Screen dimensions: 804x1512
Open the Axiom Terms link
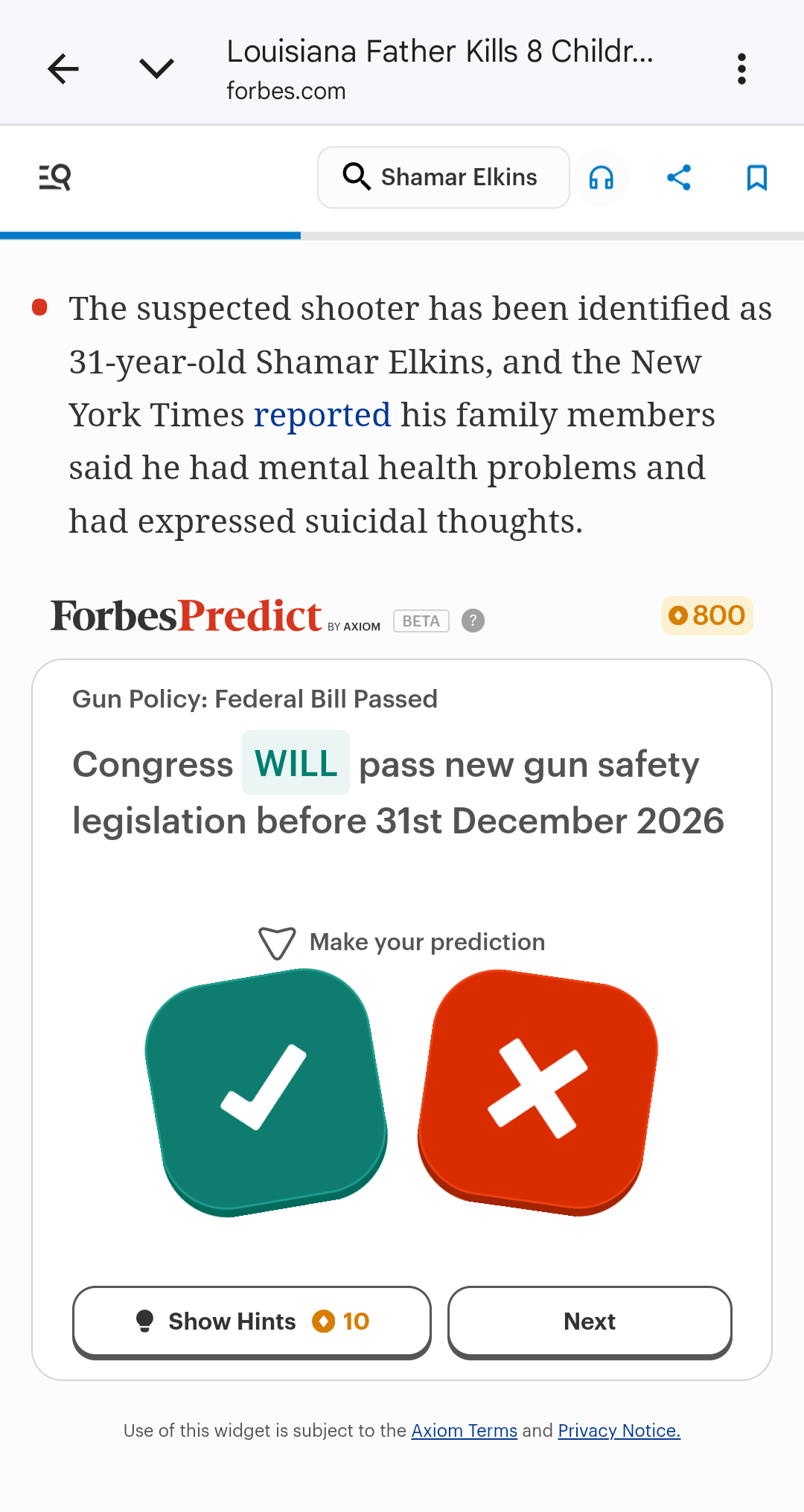click(464, 1430)
